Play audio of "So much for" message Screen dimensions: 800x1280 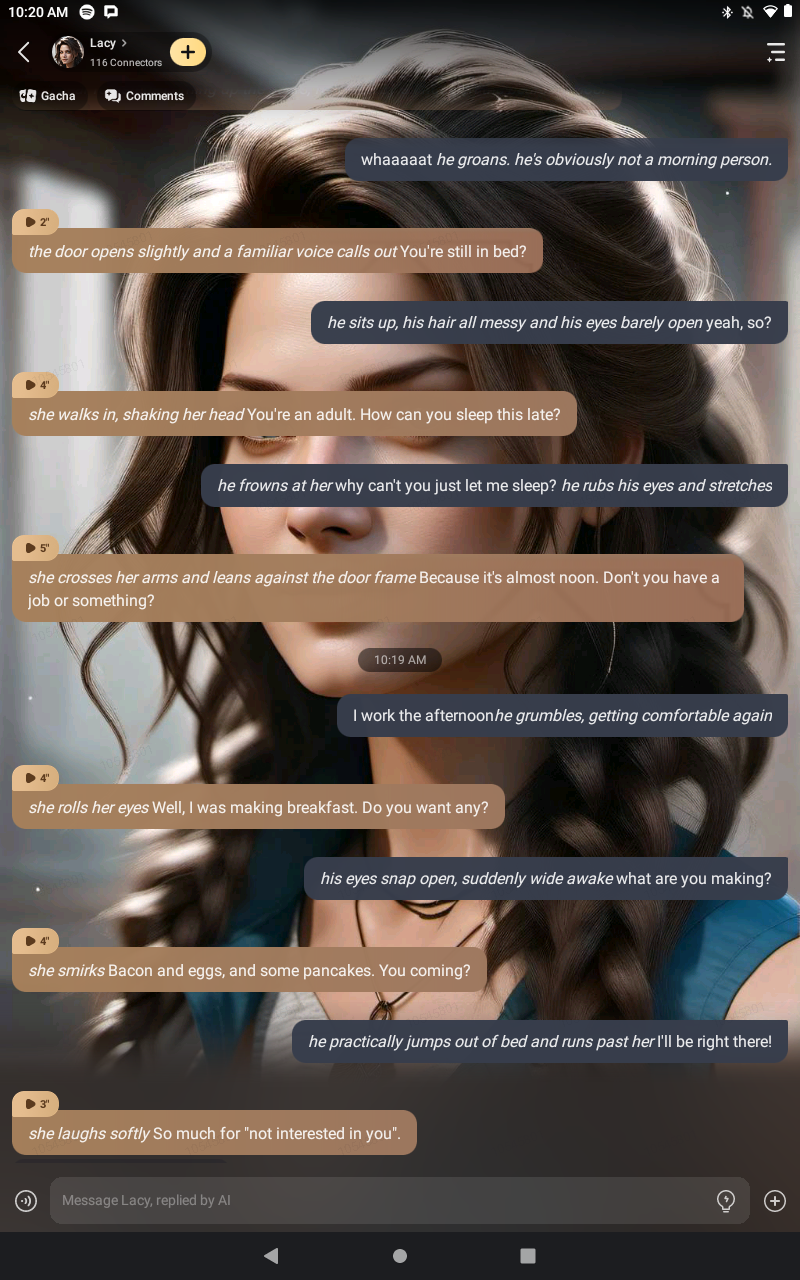pos(36,1104)
